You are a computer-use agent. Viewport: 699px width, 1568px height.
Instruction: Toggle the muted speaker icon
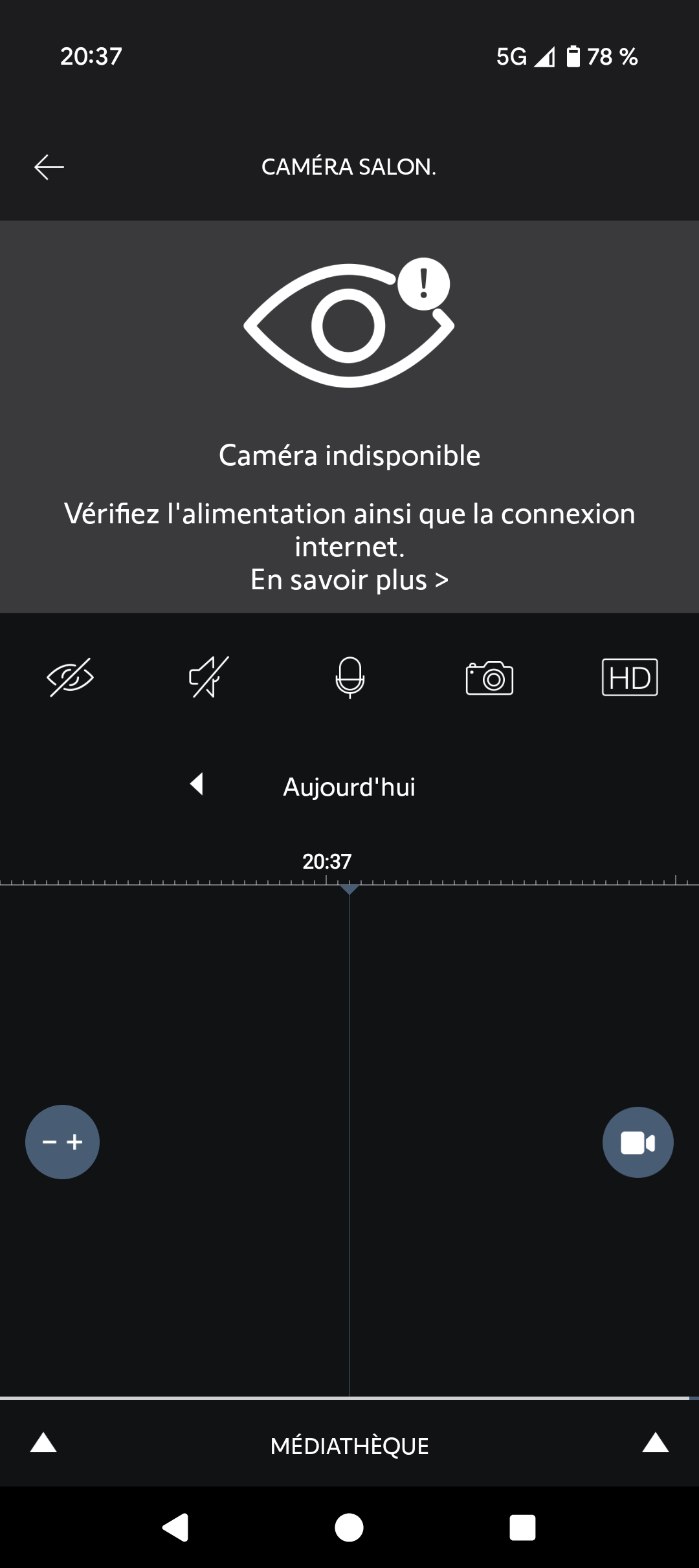click(209, 677)
